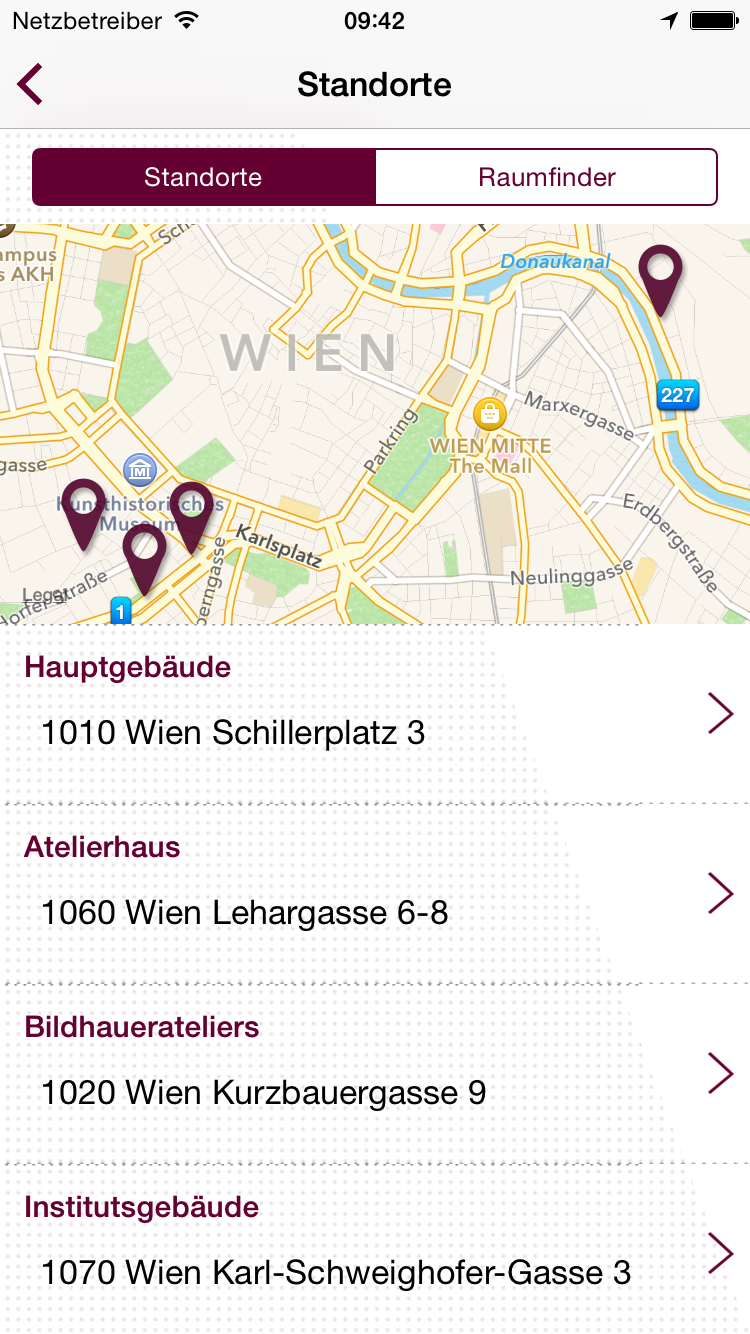
Task: Switch to the Raumfinder segment
Action: click(x=546, y=178)
